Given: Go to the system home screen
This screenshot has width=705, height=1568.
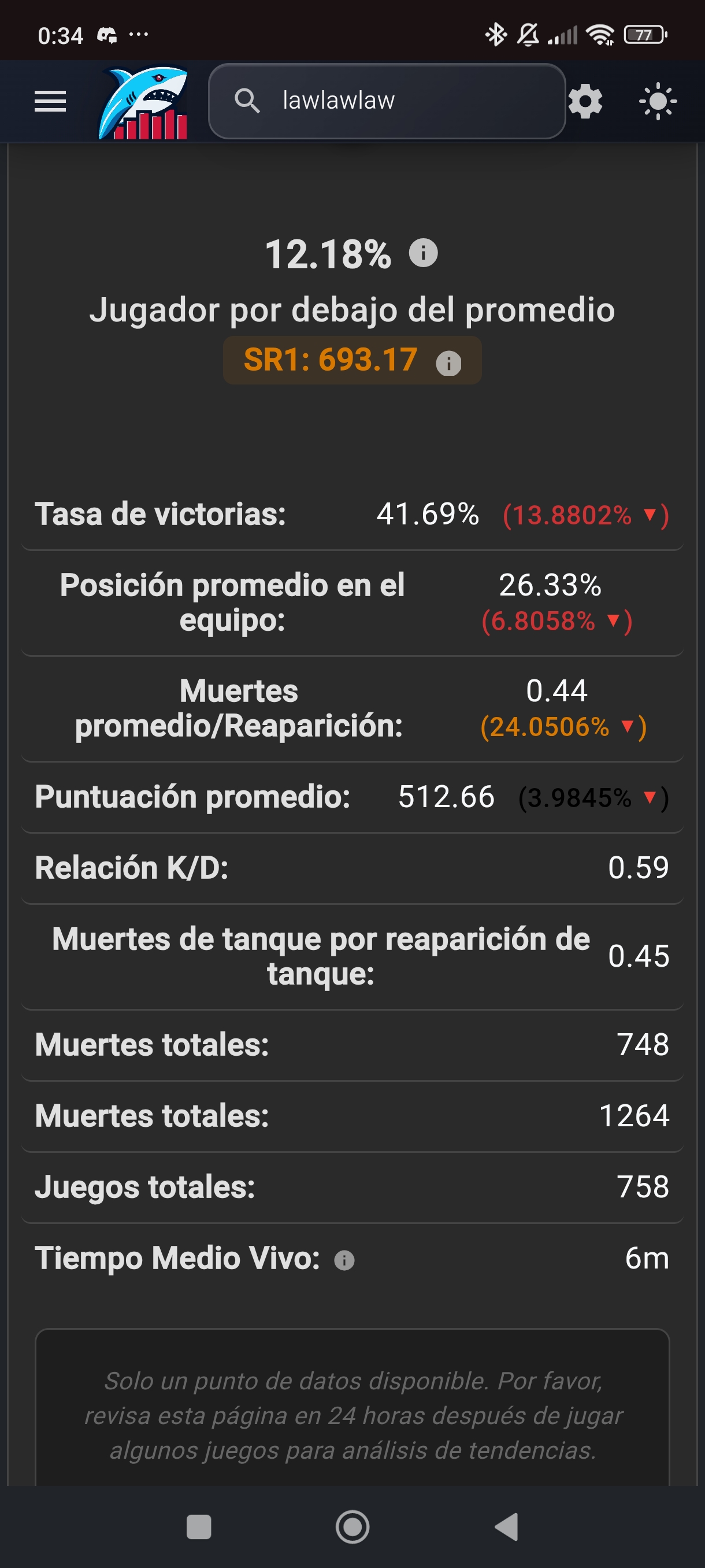Looking at the screenshot, I should (x=353, y=1526).
